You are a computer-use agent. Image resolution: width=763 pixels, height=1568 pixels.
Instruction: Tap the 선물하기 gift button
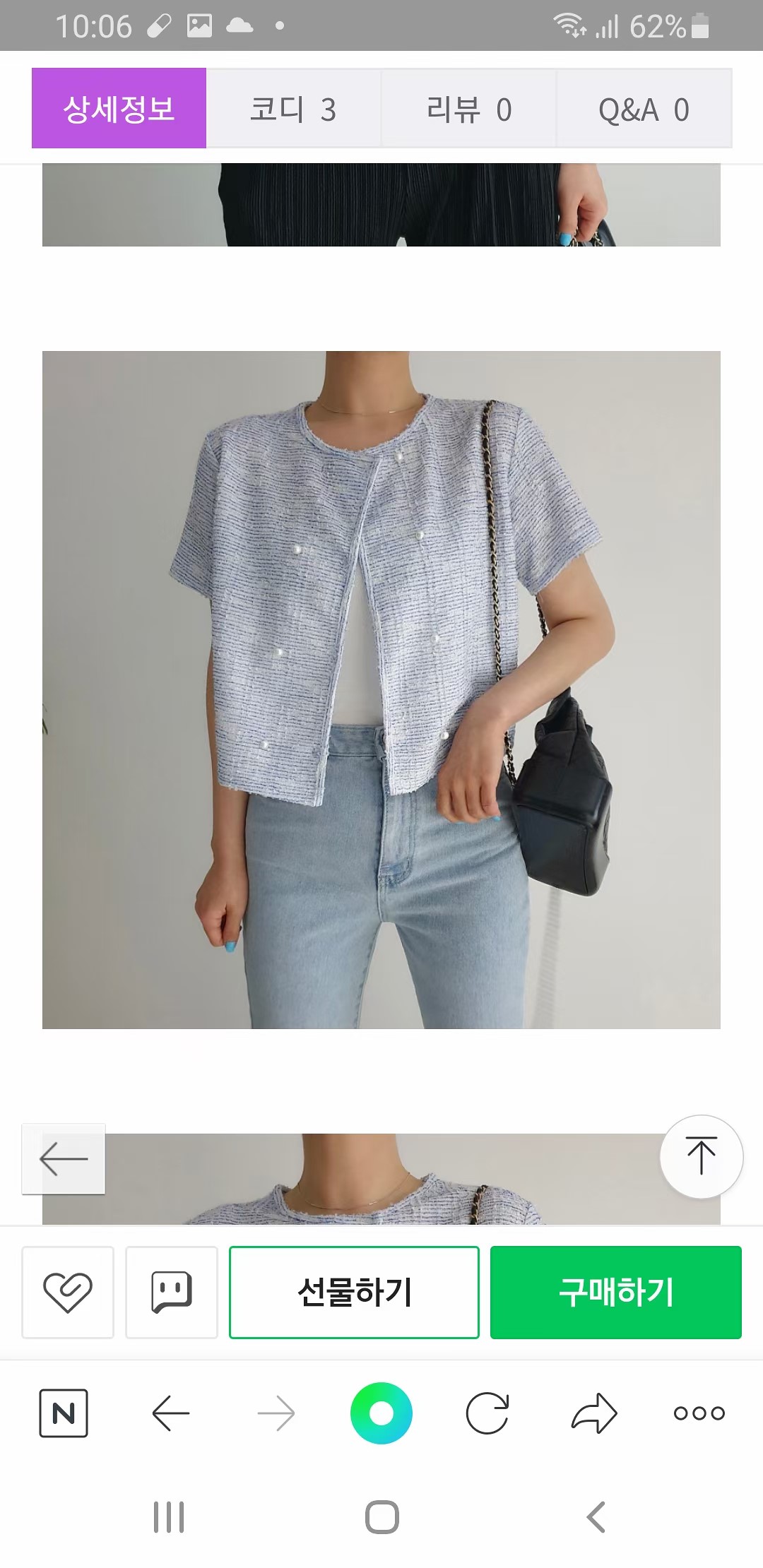click(x=354, y=1292)
